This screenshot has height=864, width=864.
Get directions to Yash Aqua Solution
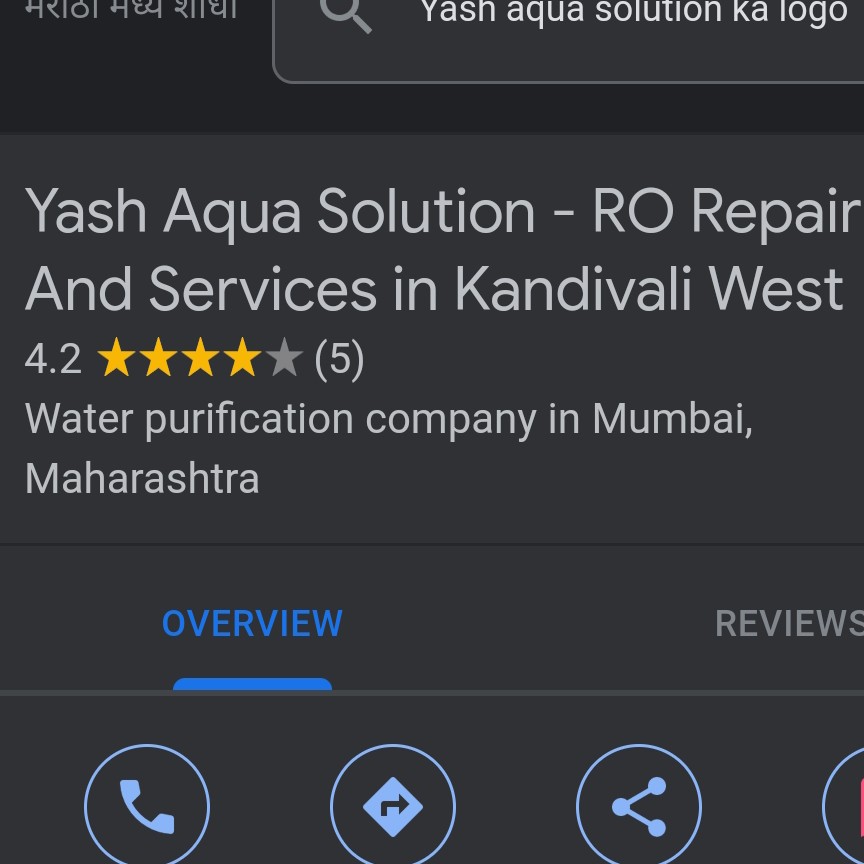click(x=393, y=806)
